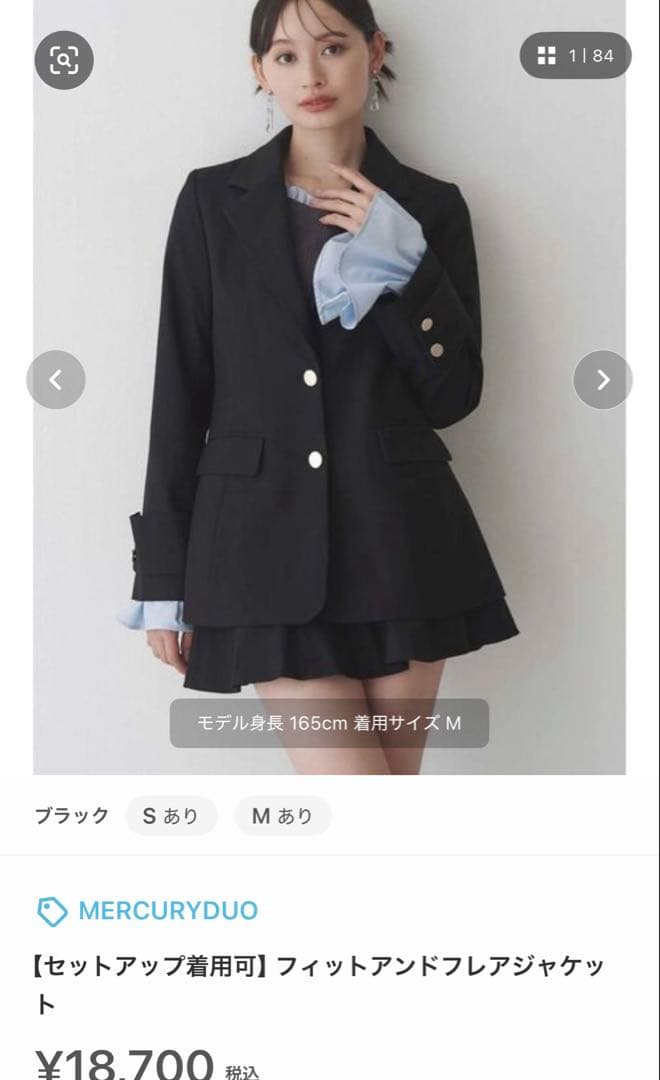Select size S あり chip
Image resolution: width=660 pixels, height=1080 pixels.
171,816
